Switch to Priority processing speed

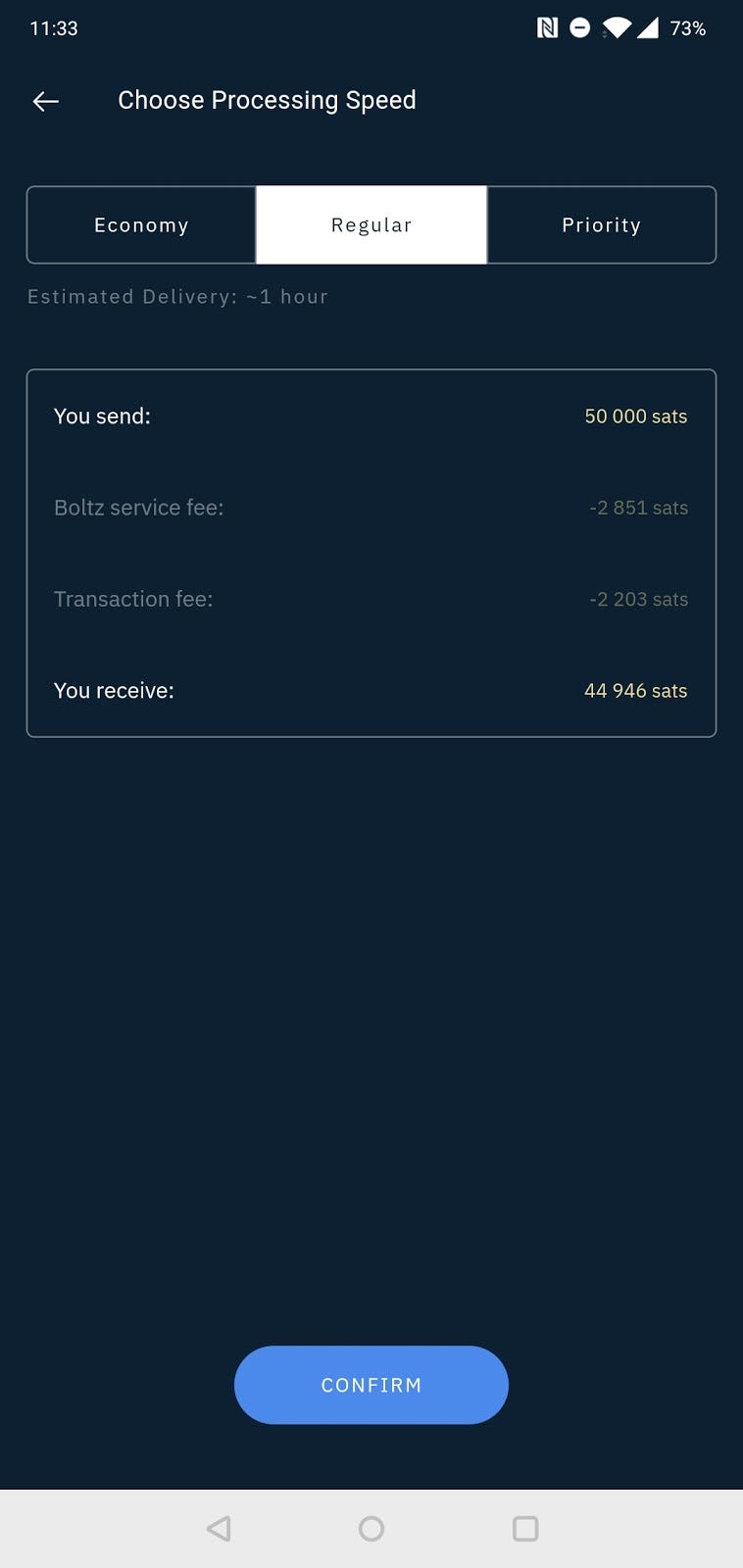pos(601,225)
